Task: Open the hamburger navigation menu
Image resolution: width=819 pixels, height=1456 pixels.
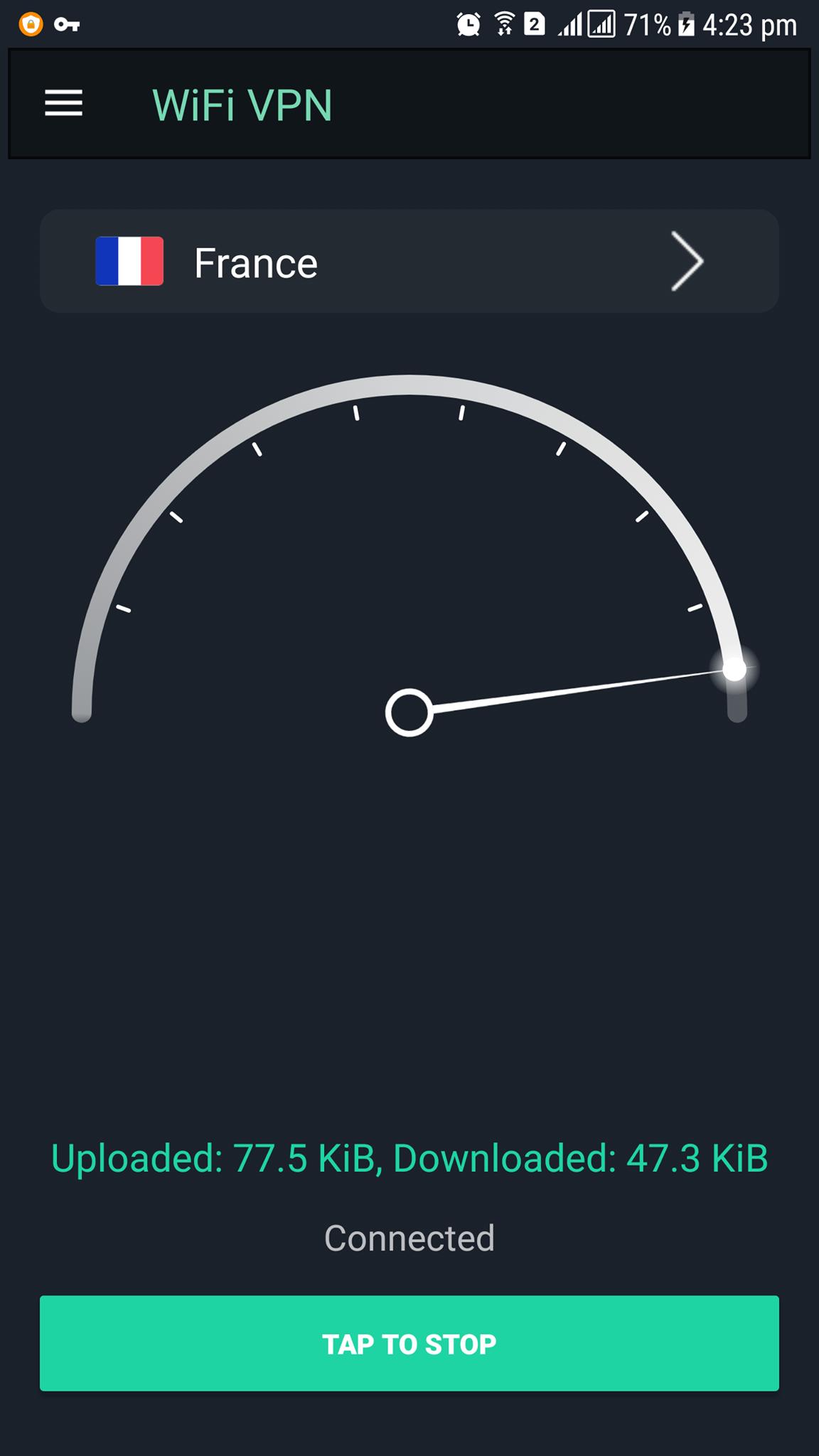Action: pyautogui.click(x=64, y=104)
